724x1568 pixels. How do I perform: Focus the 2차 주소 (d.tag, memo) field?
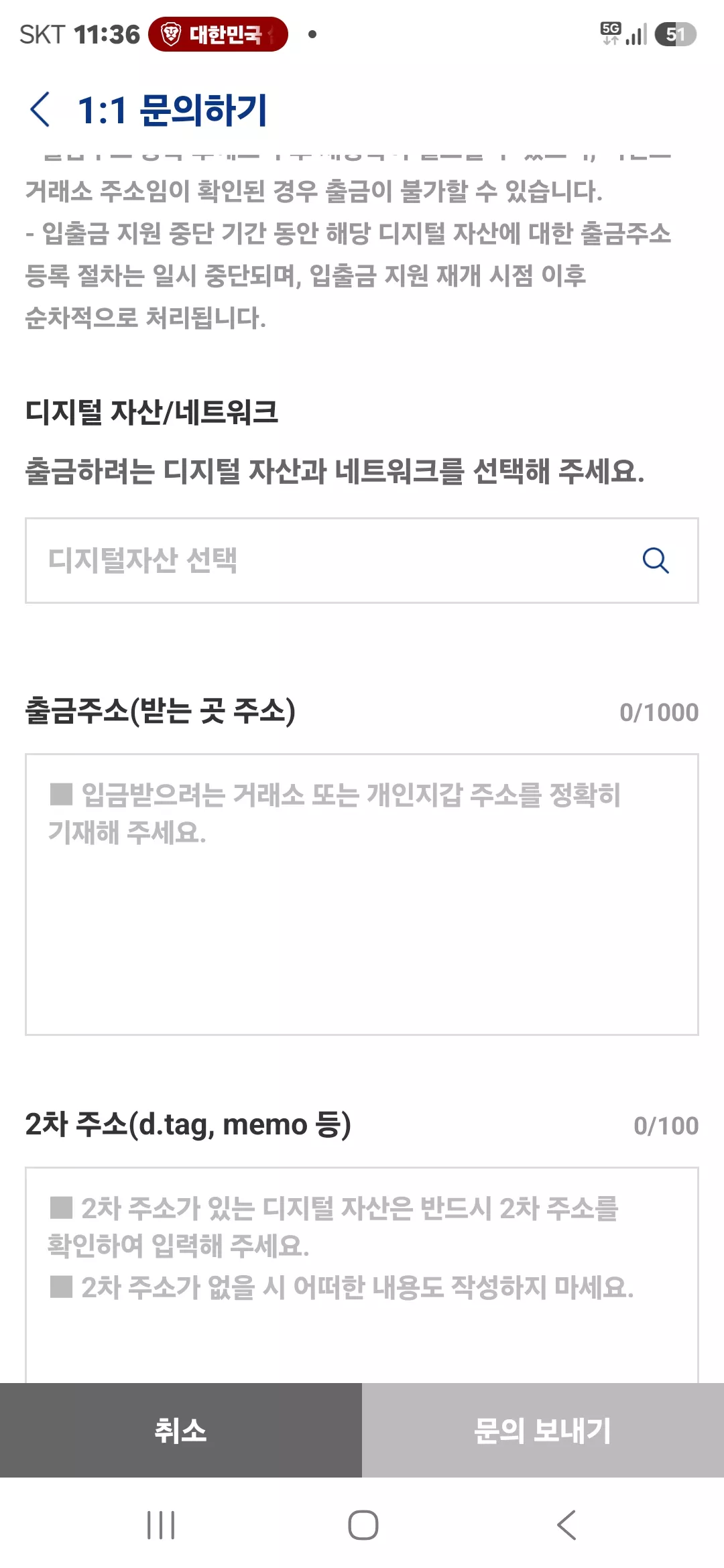pyautogui.click(x=362, y=1275)
